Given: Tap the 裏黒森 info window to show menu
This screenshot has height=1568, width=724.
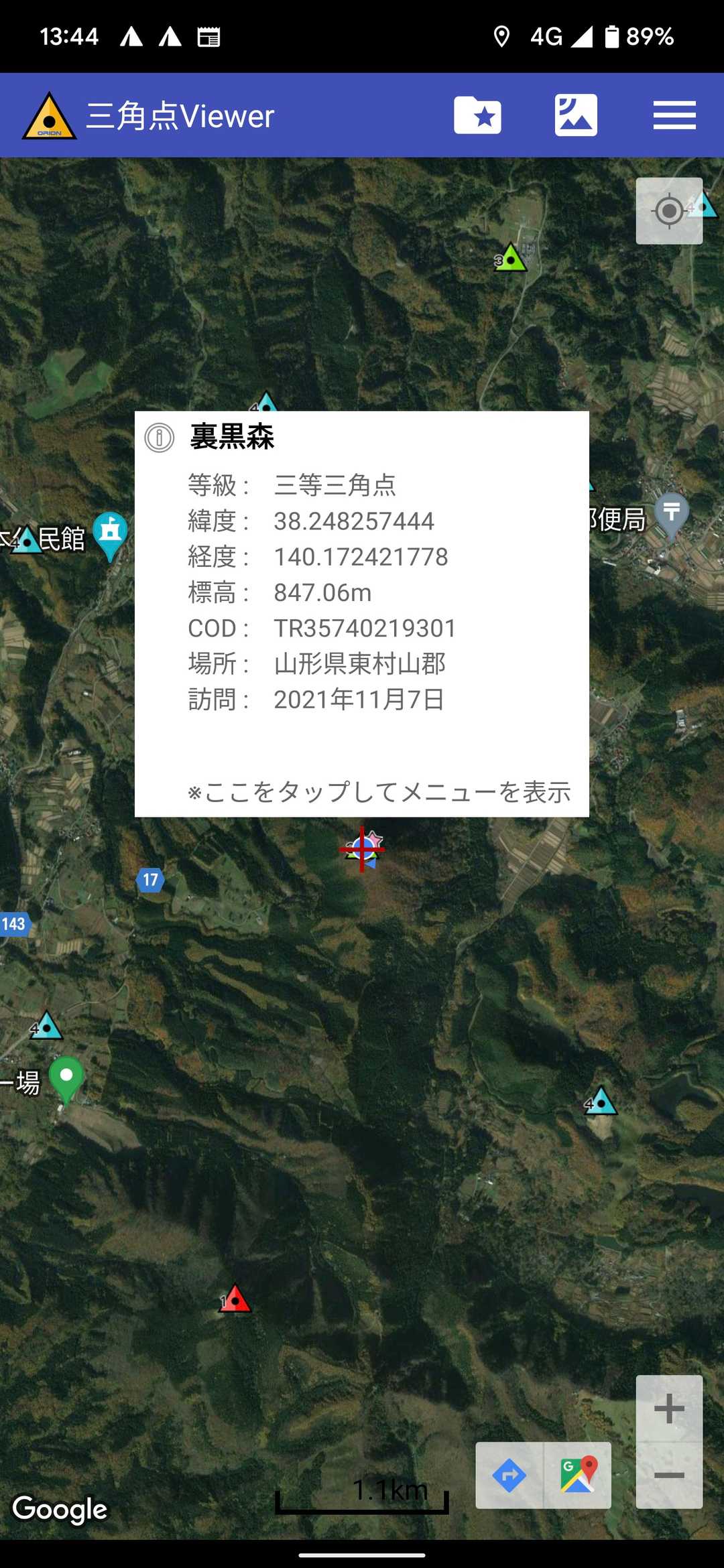Looking at the screenshot, I should [x=362, y=613].
